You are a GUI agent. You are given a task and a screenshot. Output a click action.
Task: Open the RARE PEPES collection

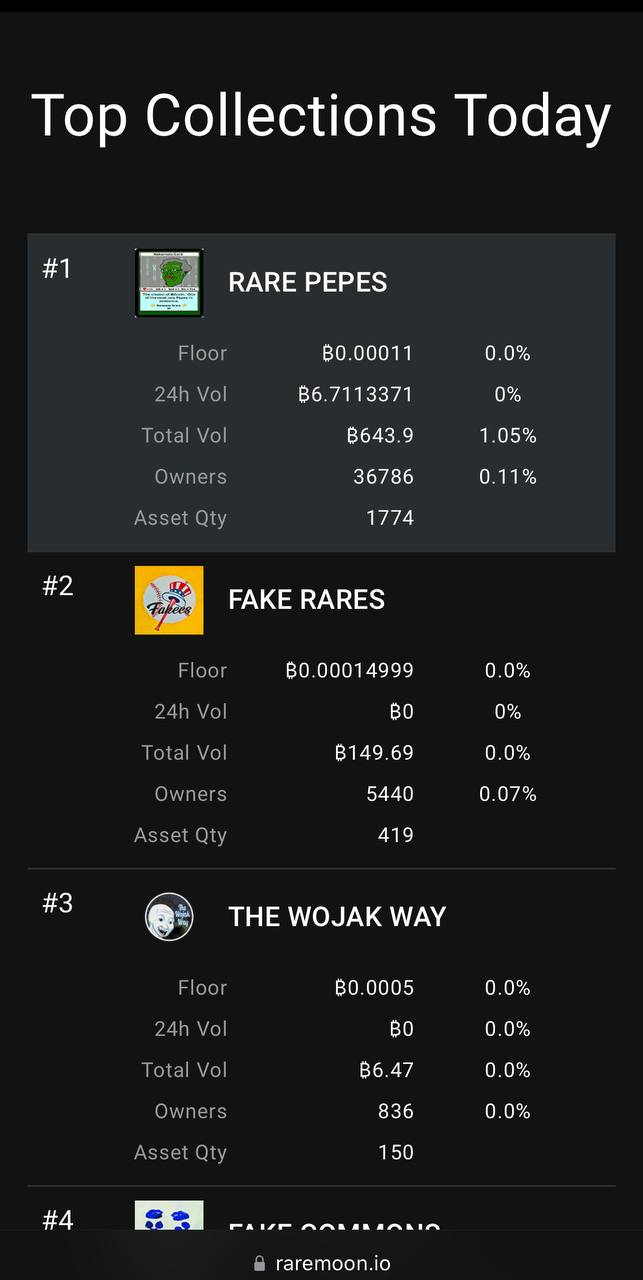[307, 283]
